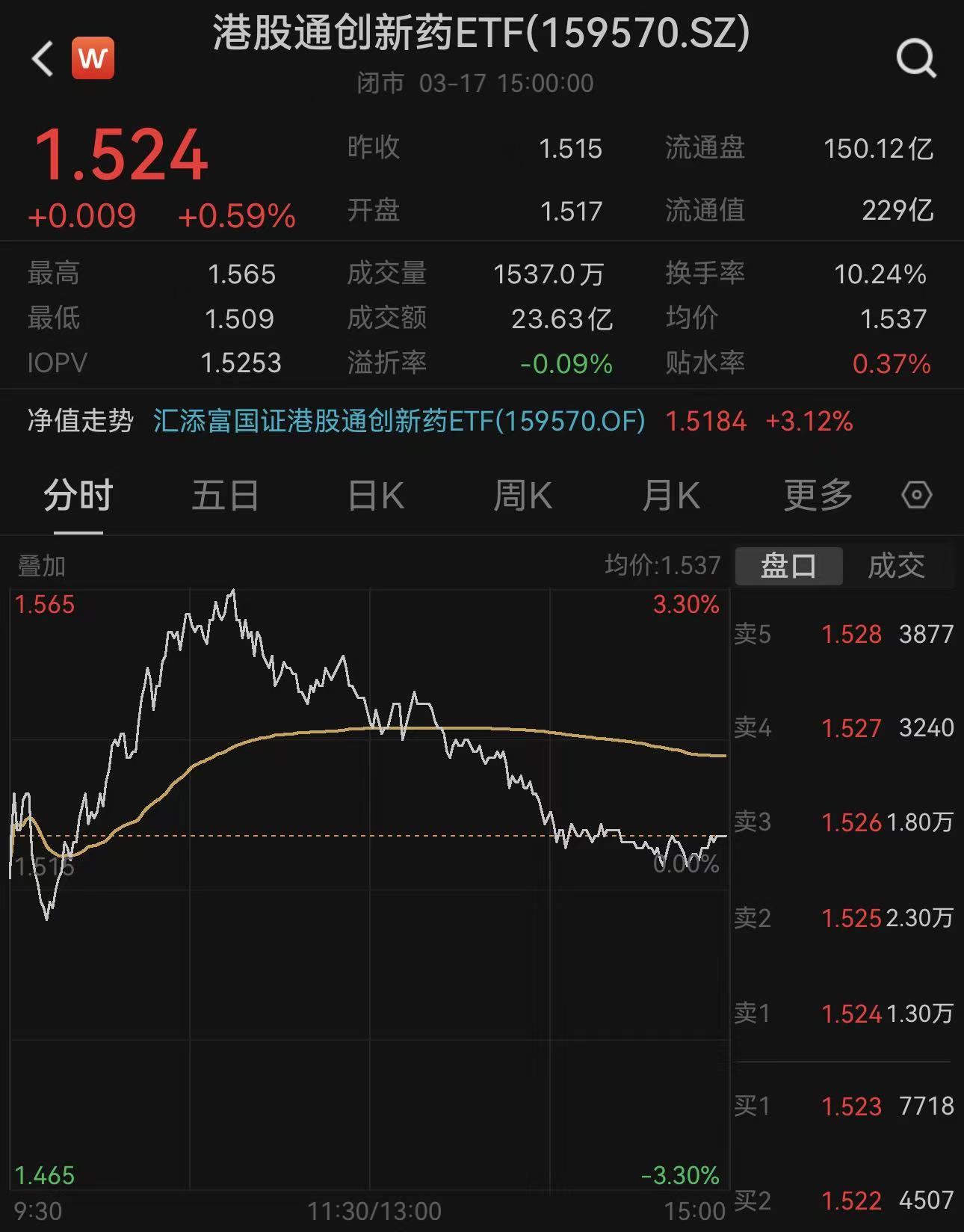Tap the 净值走势 net value label
964x1232 pixels.
(x=78, y=422)
